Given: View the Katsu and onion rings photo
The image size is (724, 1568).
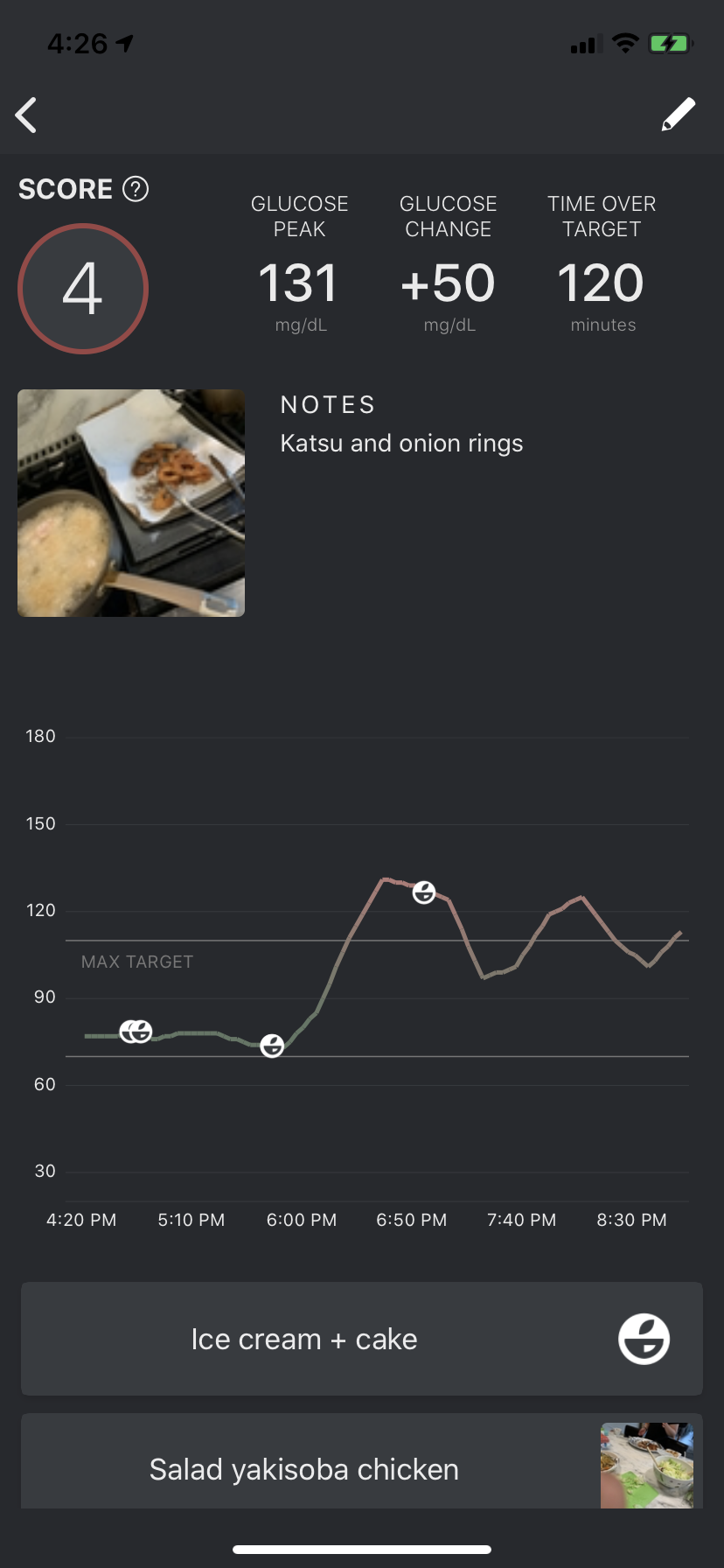Looking at the screenshot, I should point(131,503).
